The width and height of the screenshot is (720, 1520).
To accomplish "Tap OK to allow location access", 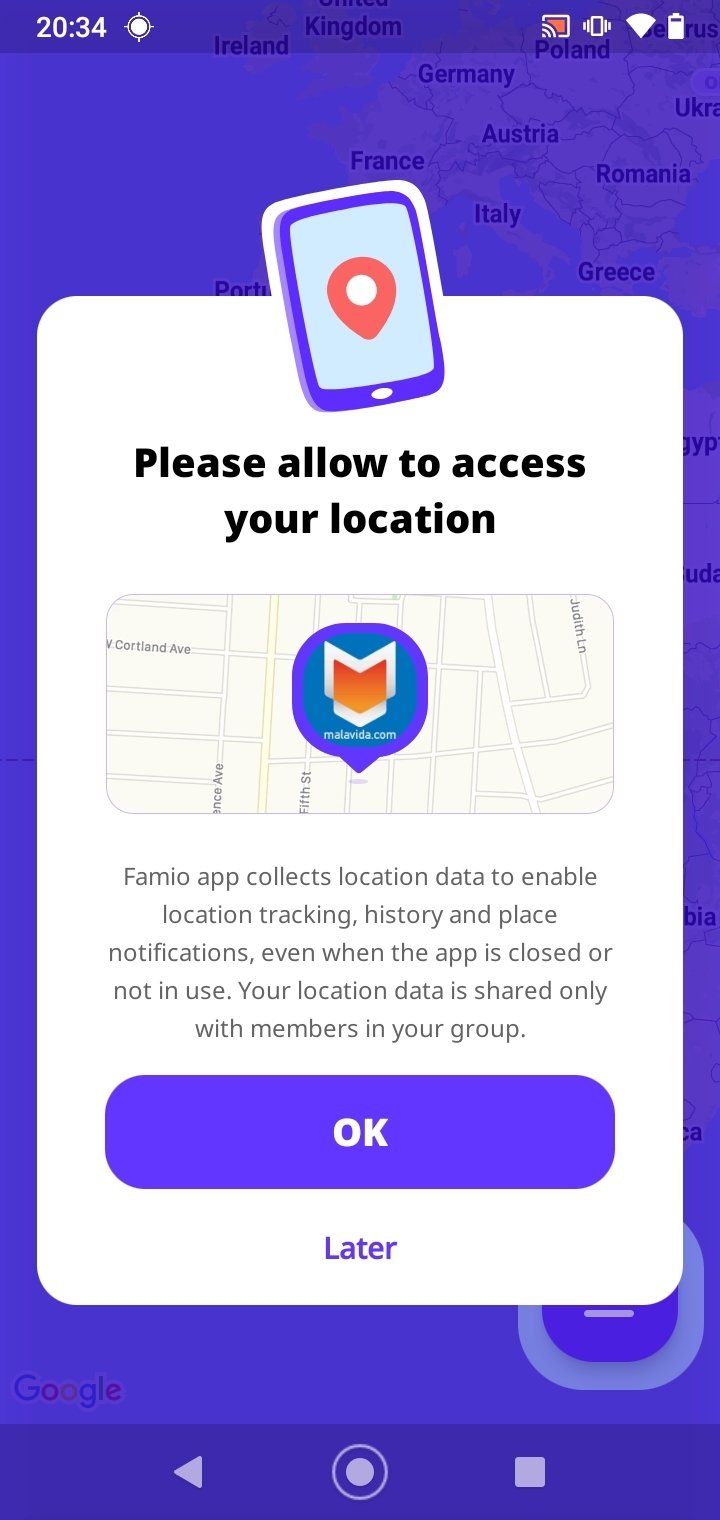I will (360, 1132).
